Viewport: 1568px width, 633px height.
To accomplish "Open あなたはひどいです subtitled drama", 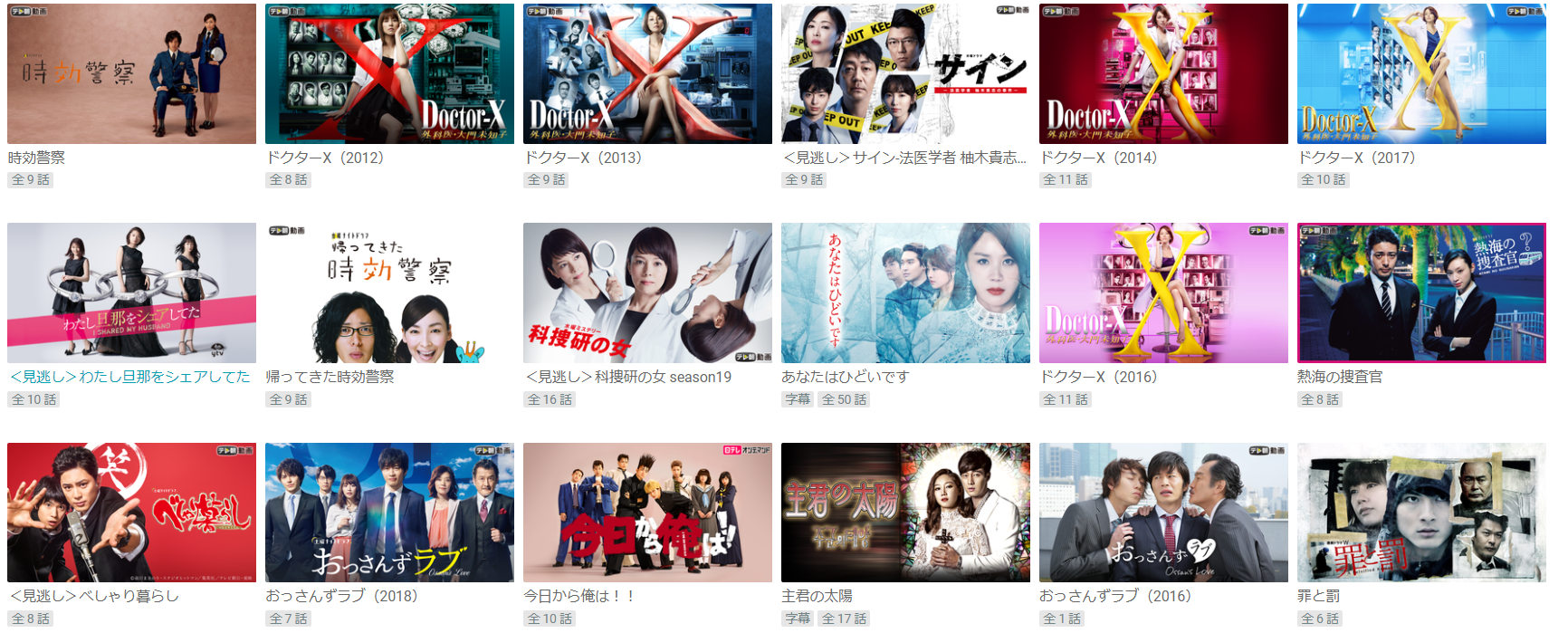I will [905, 293].
